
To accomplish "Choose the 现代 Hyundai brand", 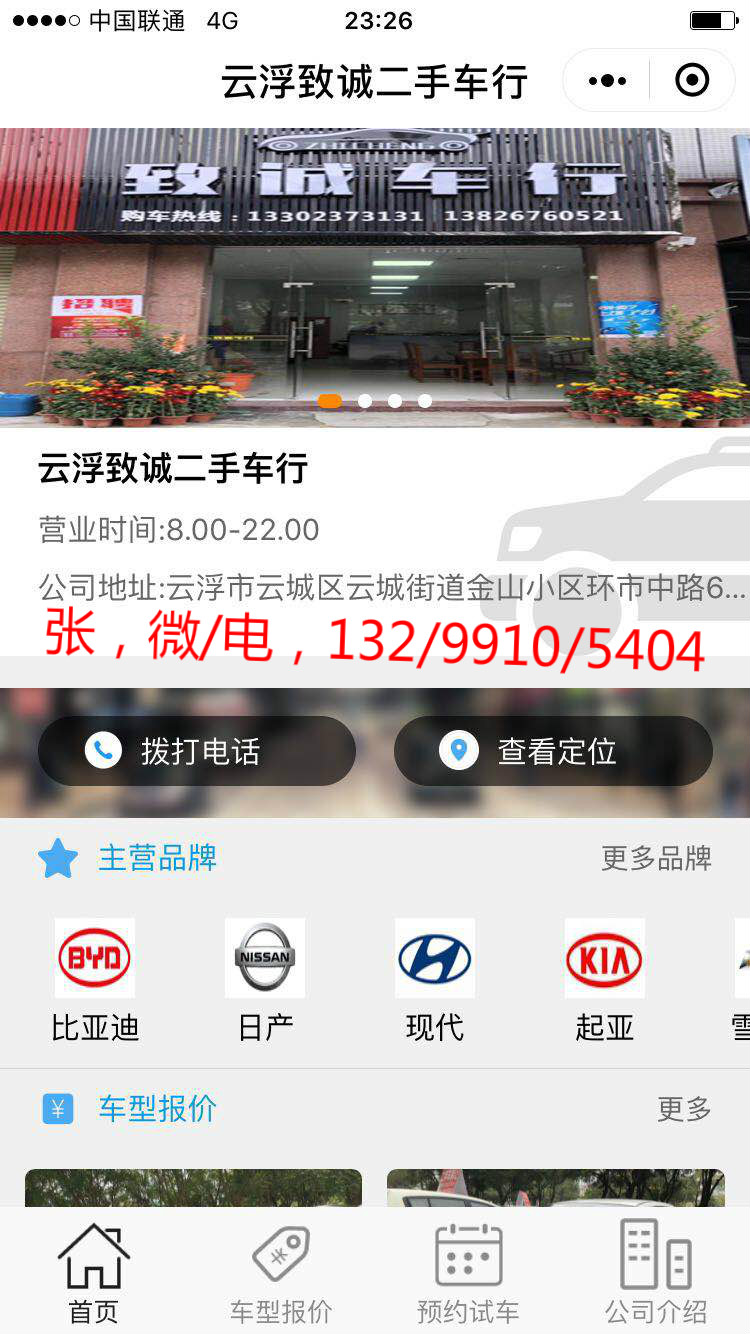I will (435, 979).
